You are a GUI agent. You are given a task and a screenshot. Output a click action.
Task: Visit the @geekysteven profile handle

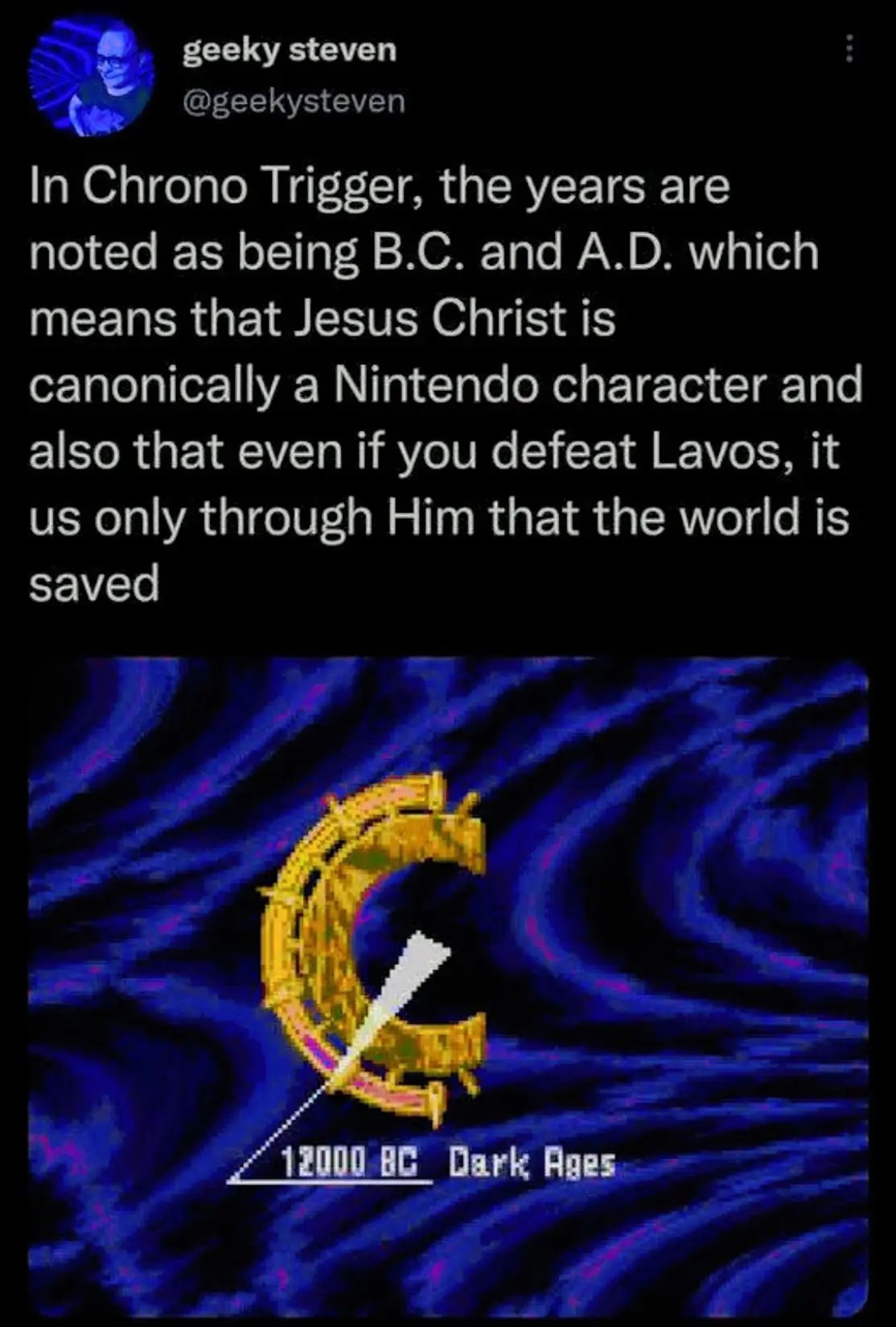(294, 101)
